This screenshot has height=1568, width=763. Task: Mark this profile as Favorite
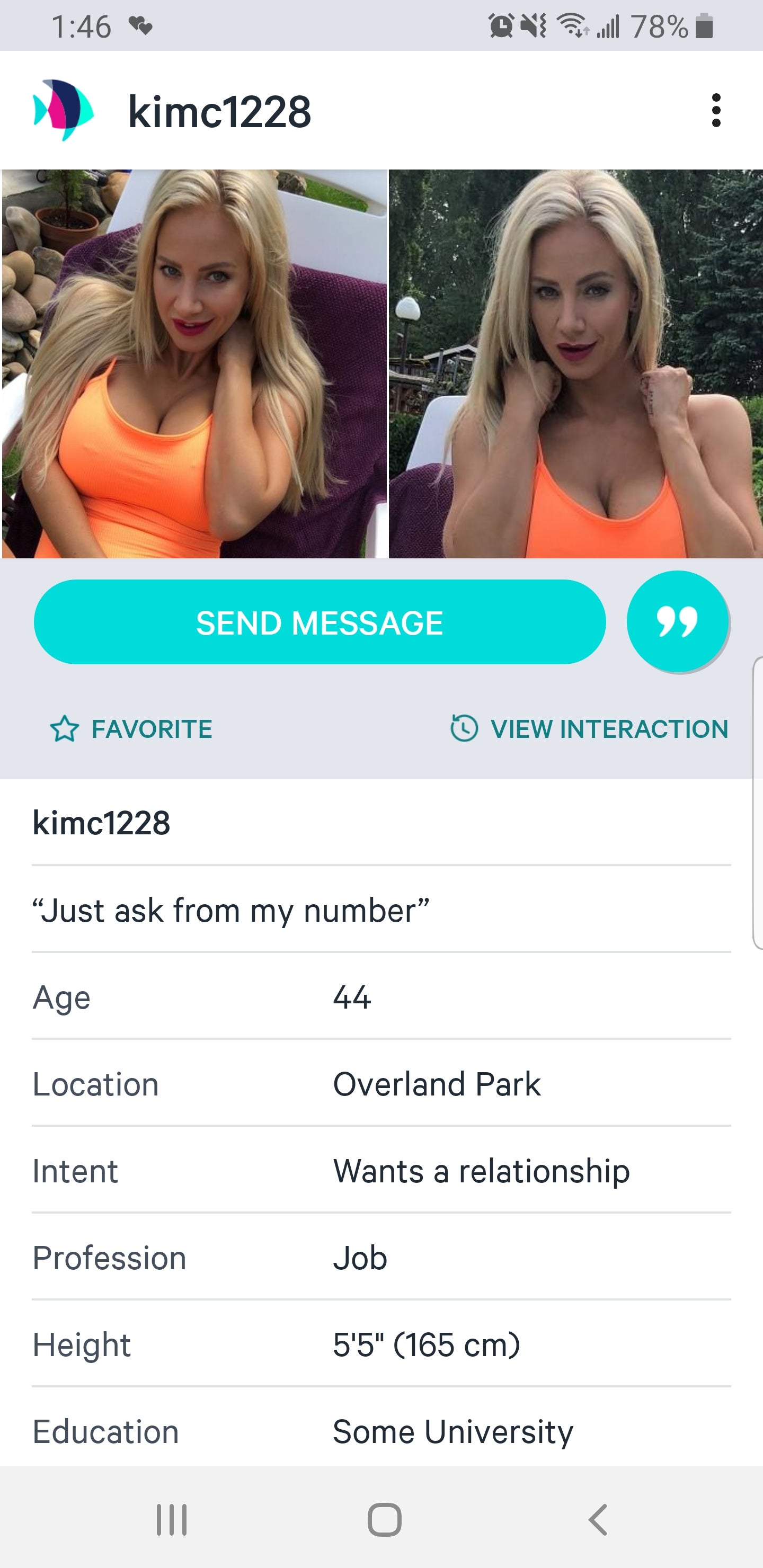131,728
